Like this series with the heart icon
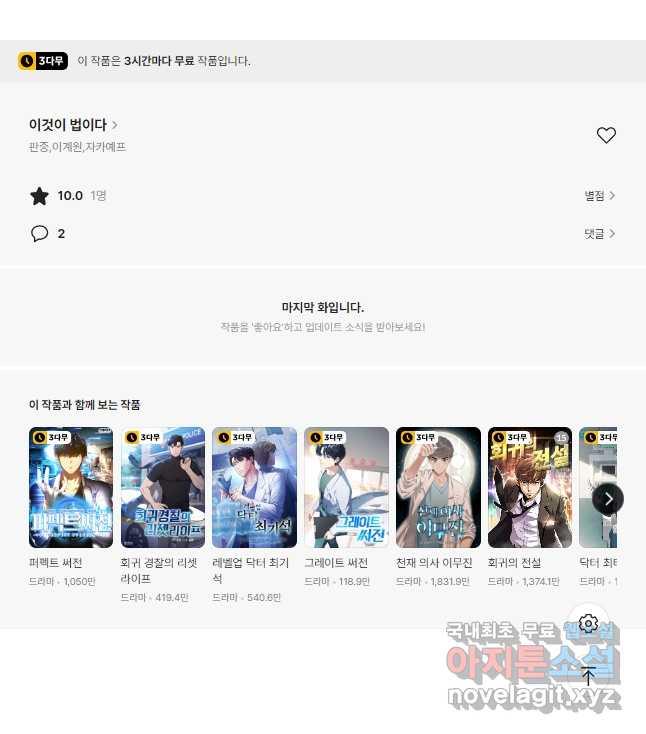This screenshot has height=734, width=646. point(606,135)
